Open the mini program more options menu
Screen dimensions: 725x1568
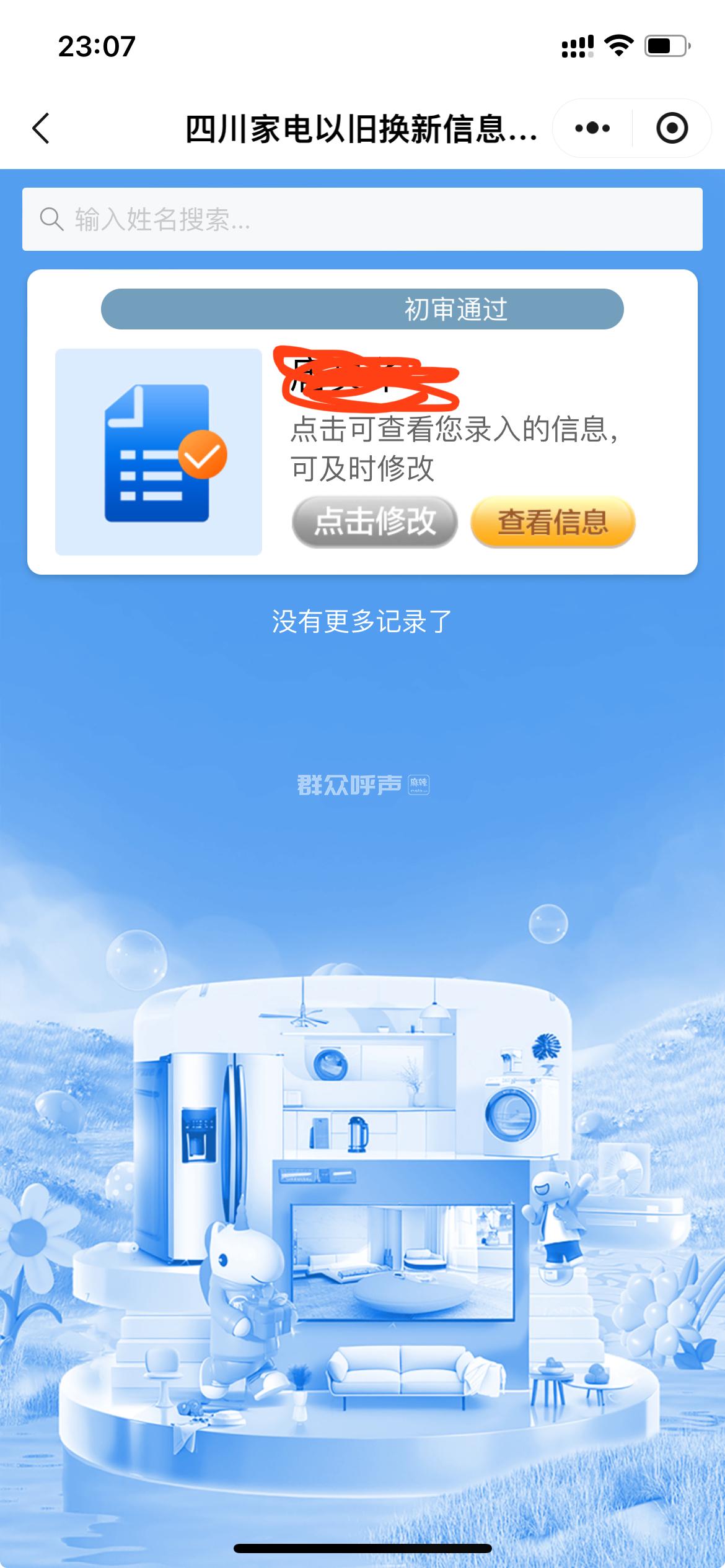click(x=592, y=128)
